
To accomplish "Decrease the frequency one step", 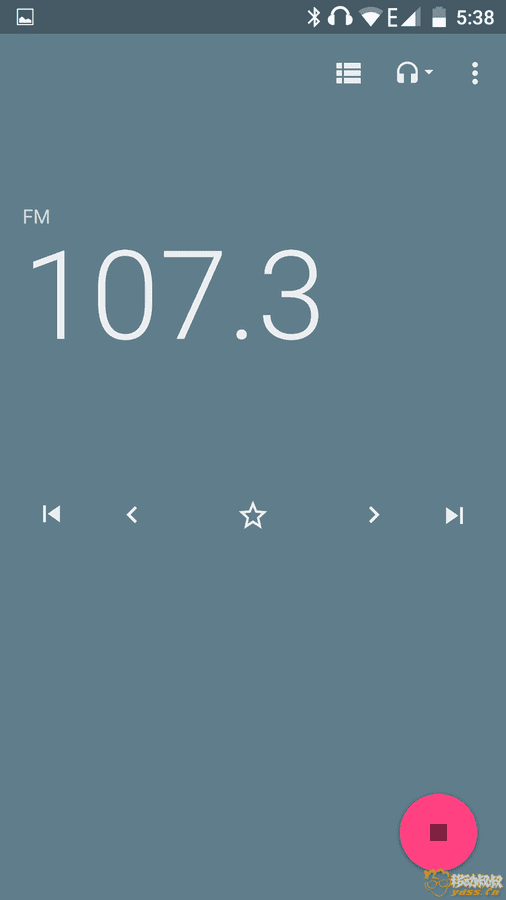I will pos(132,514).
